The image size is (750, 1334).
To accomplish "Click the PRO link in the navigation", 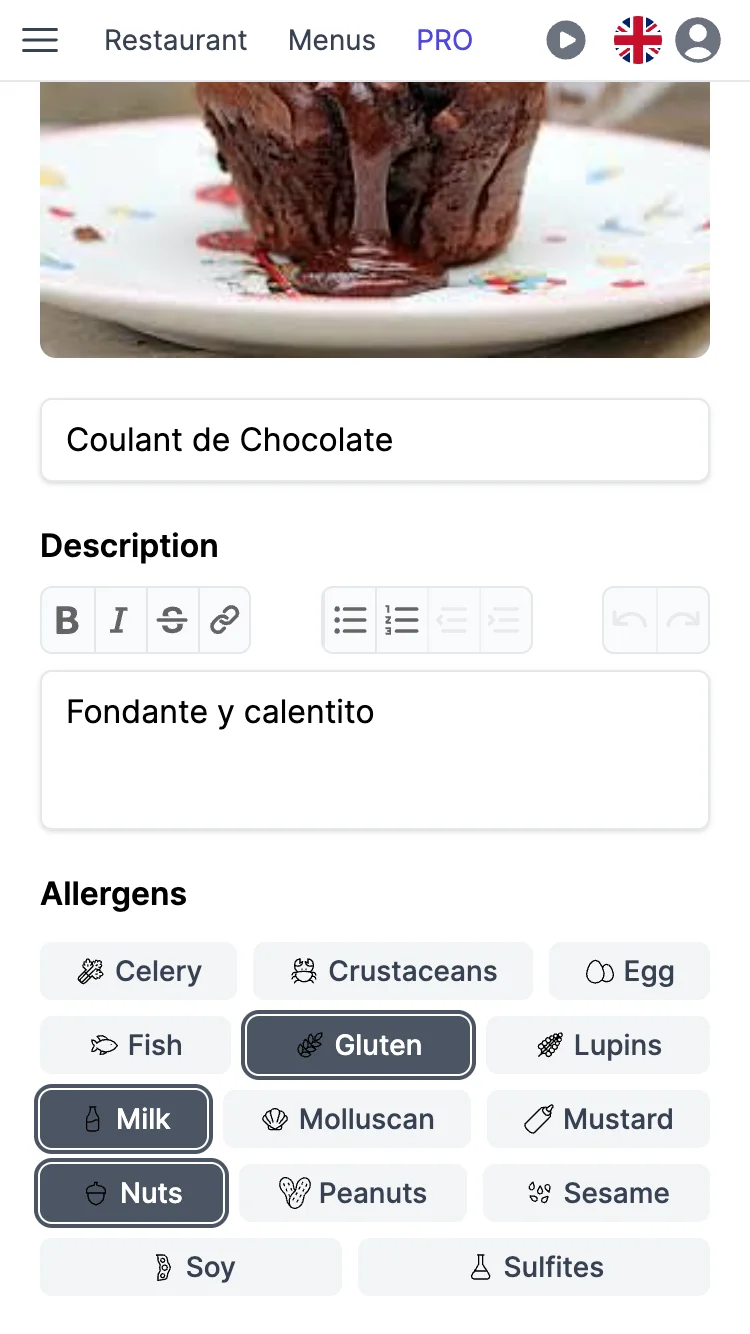I will (444, 40).
